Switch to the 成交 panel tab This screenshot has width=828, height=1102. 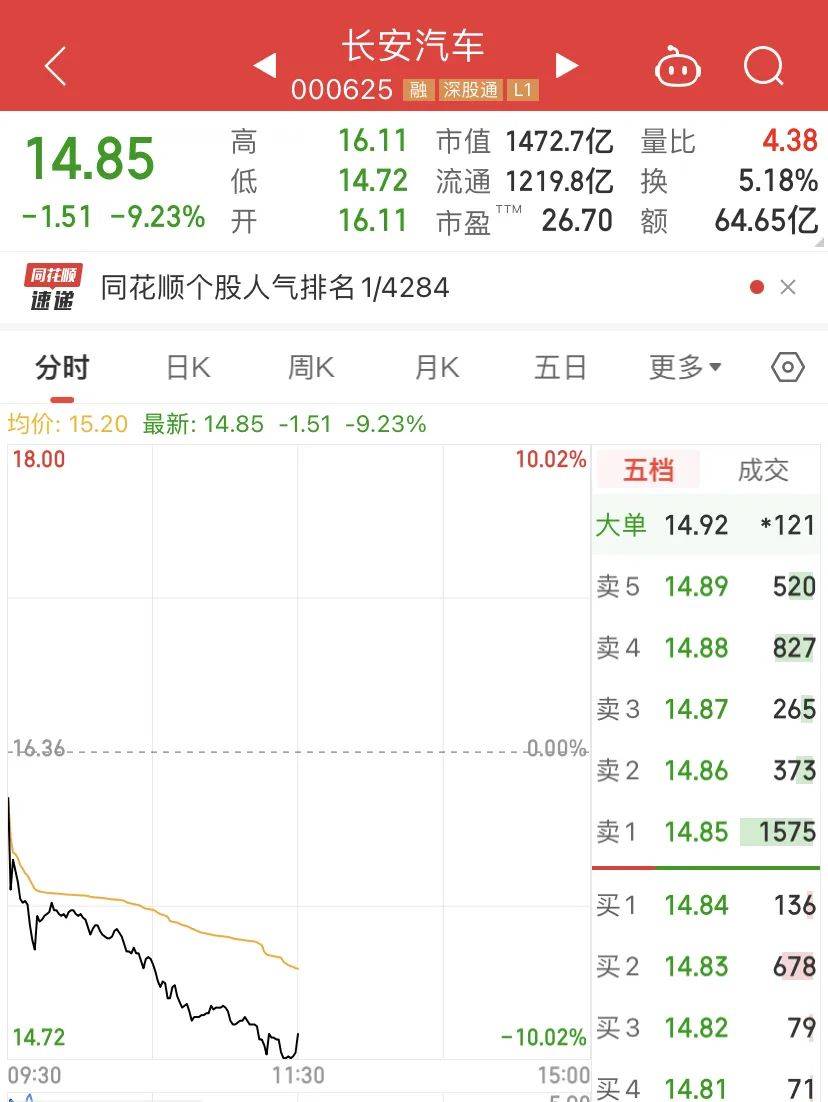pos(764,470)
